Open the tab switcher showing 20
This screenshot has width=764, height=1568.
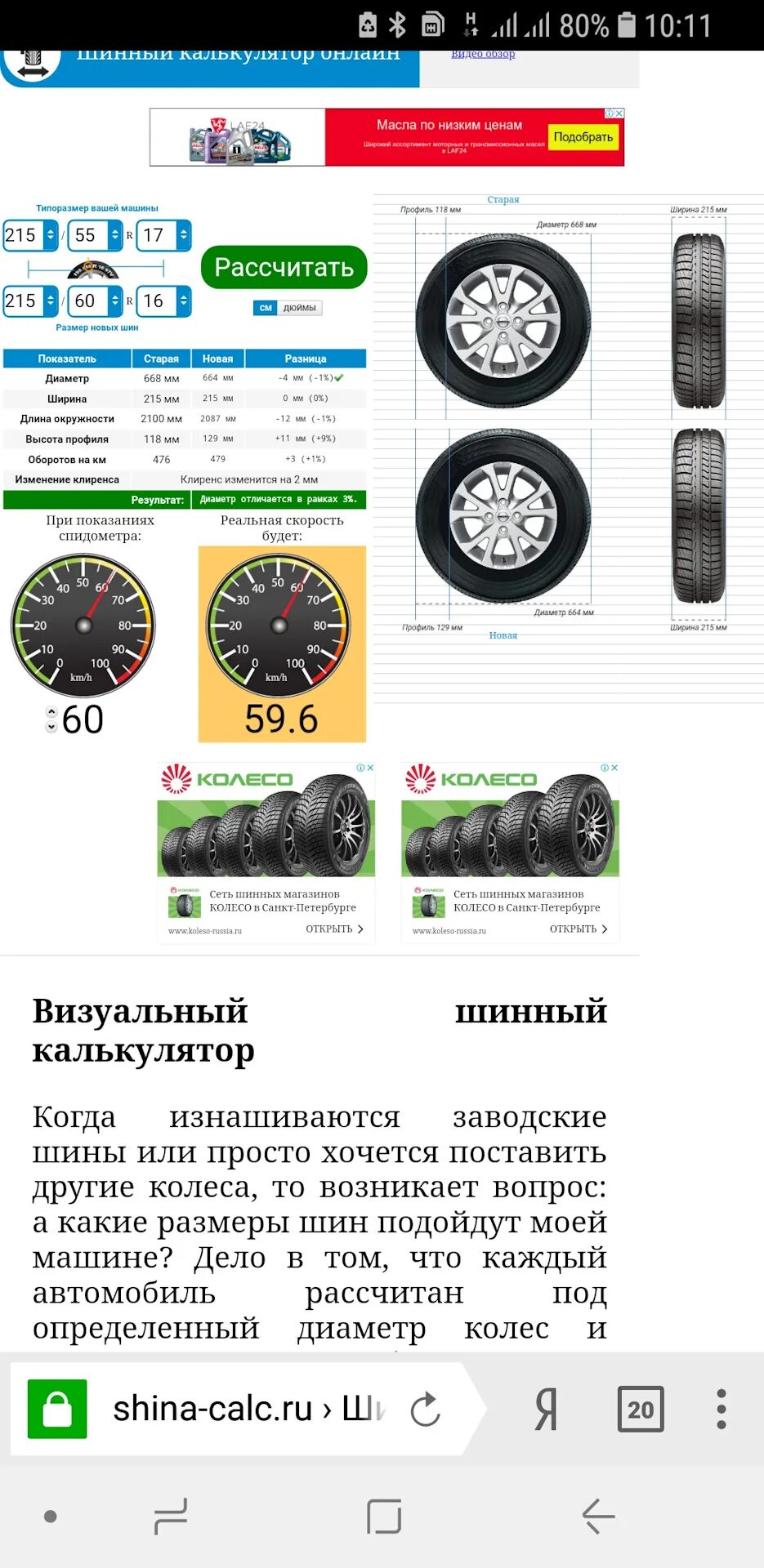(x=641, y=1409)
